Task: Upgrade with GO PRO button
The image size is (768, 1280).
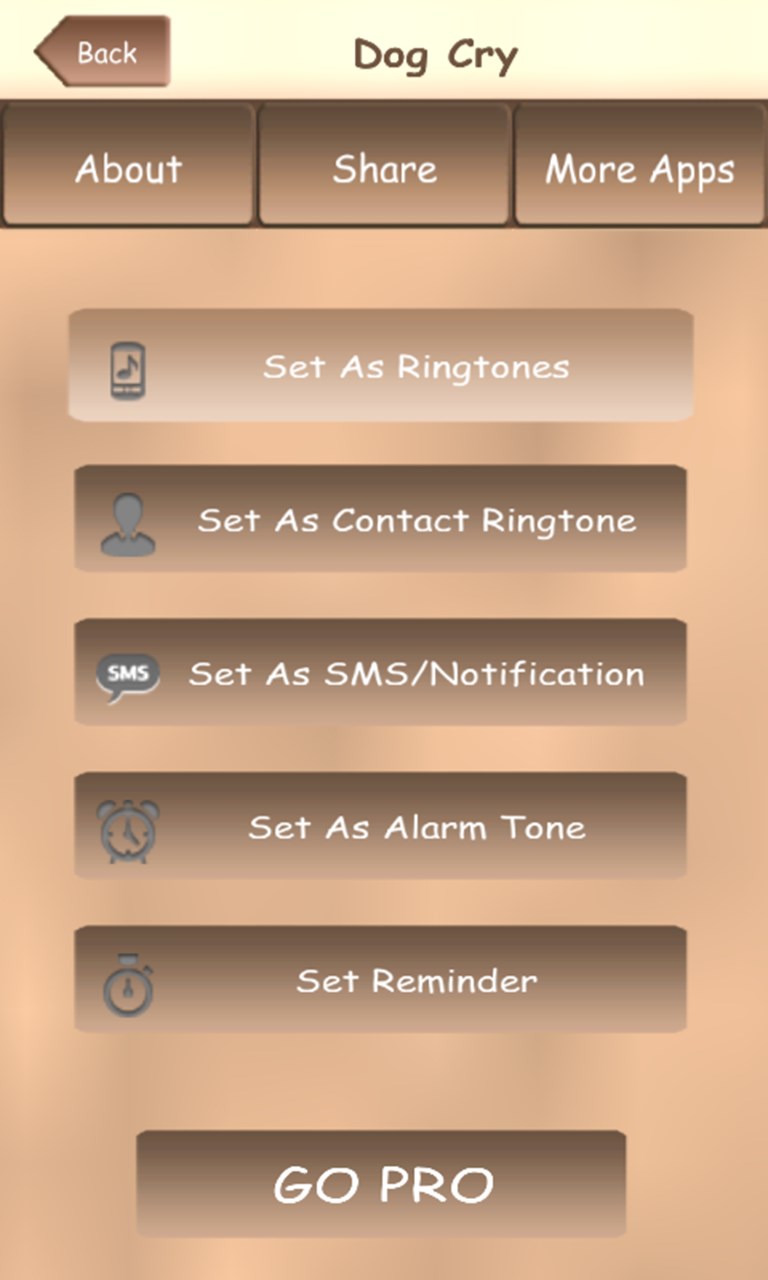Action: (381, 1184)
